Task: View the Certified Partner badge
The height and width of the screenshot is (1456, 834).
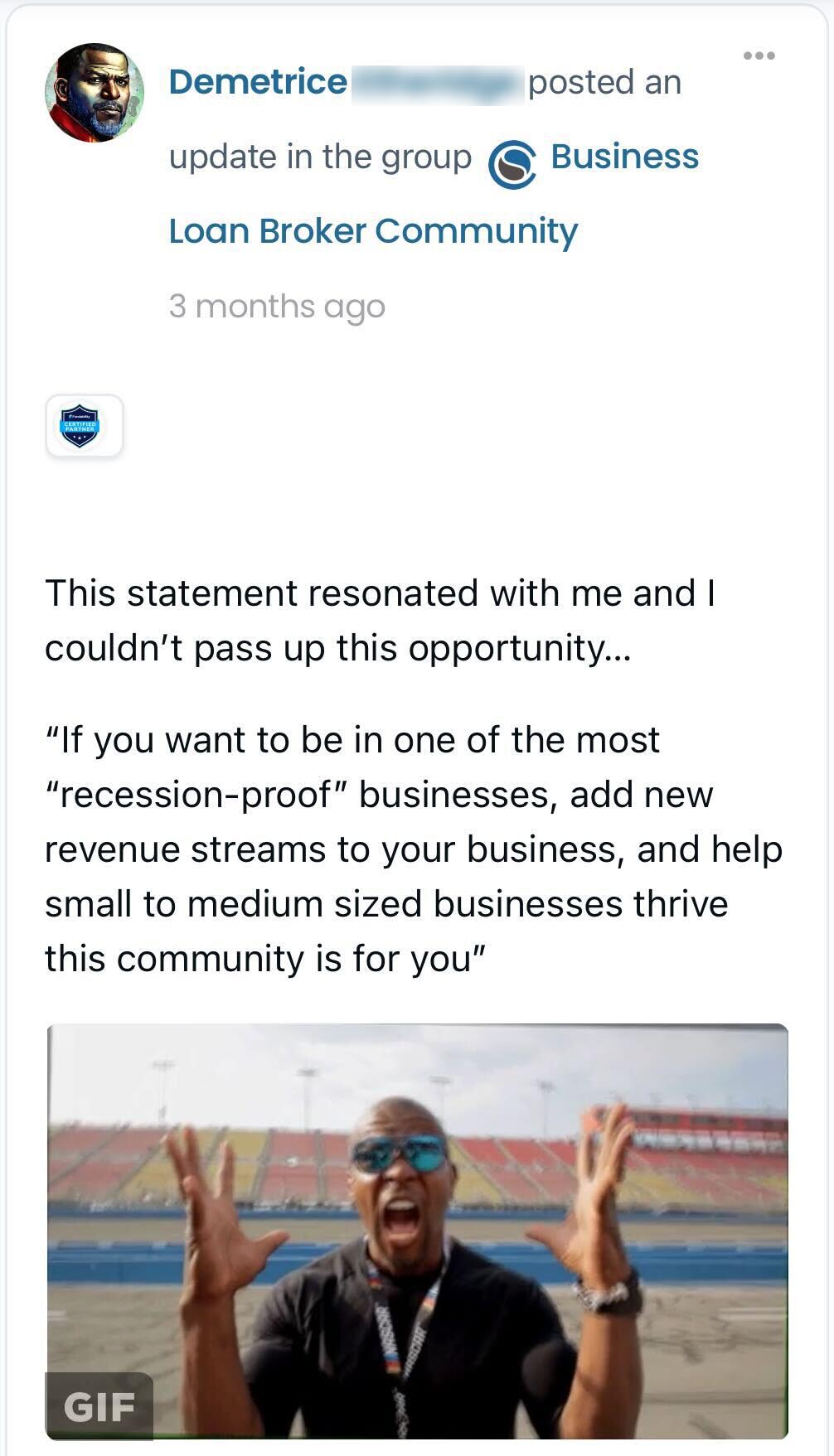Action: pos(84,426)
